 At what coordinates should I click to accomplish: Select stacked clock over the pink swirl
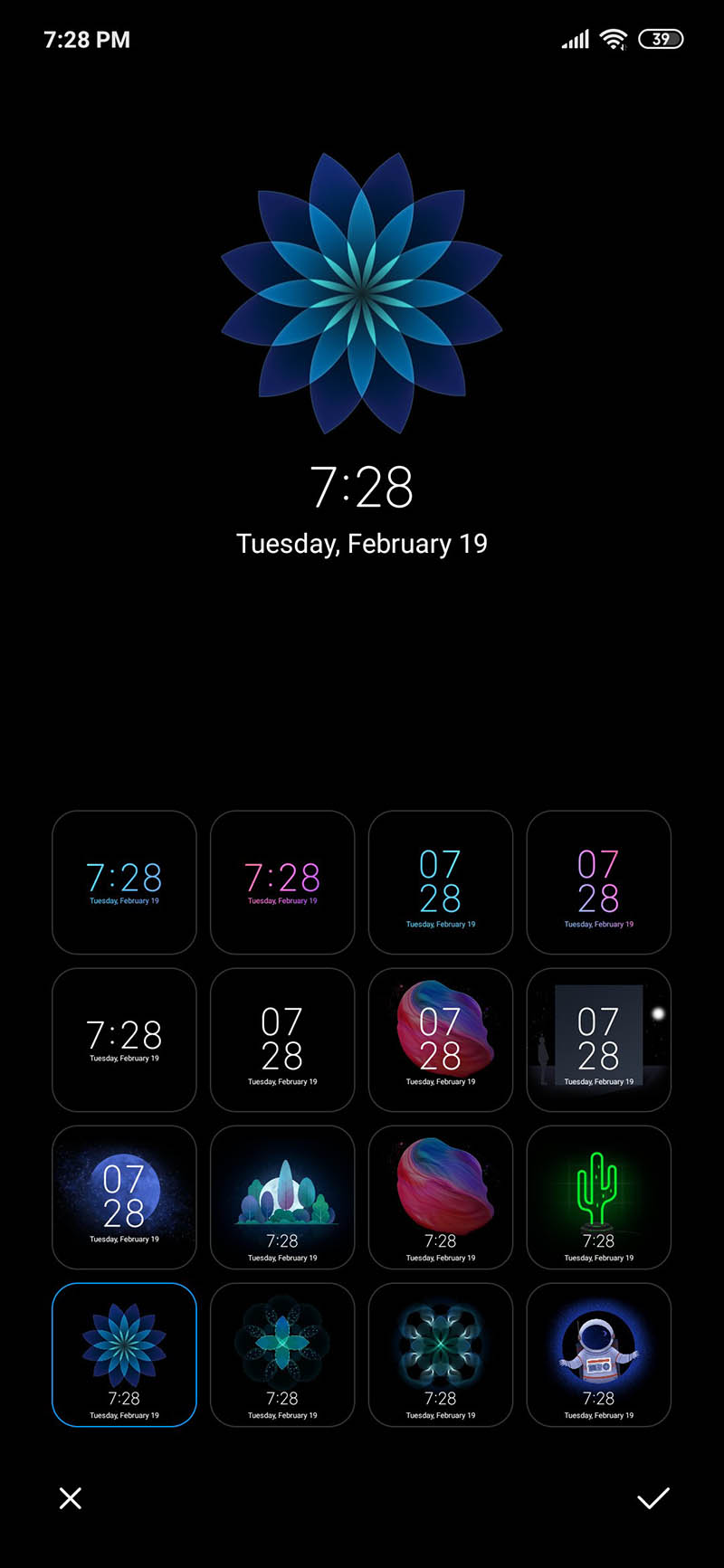click(441, 1040)
